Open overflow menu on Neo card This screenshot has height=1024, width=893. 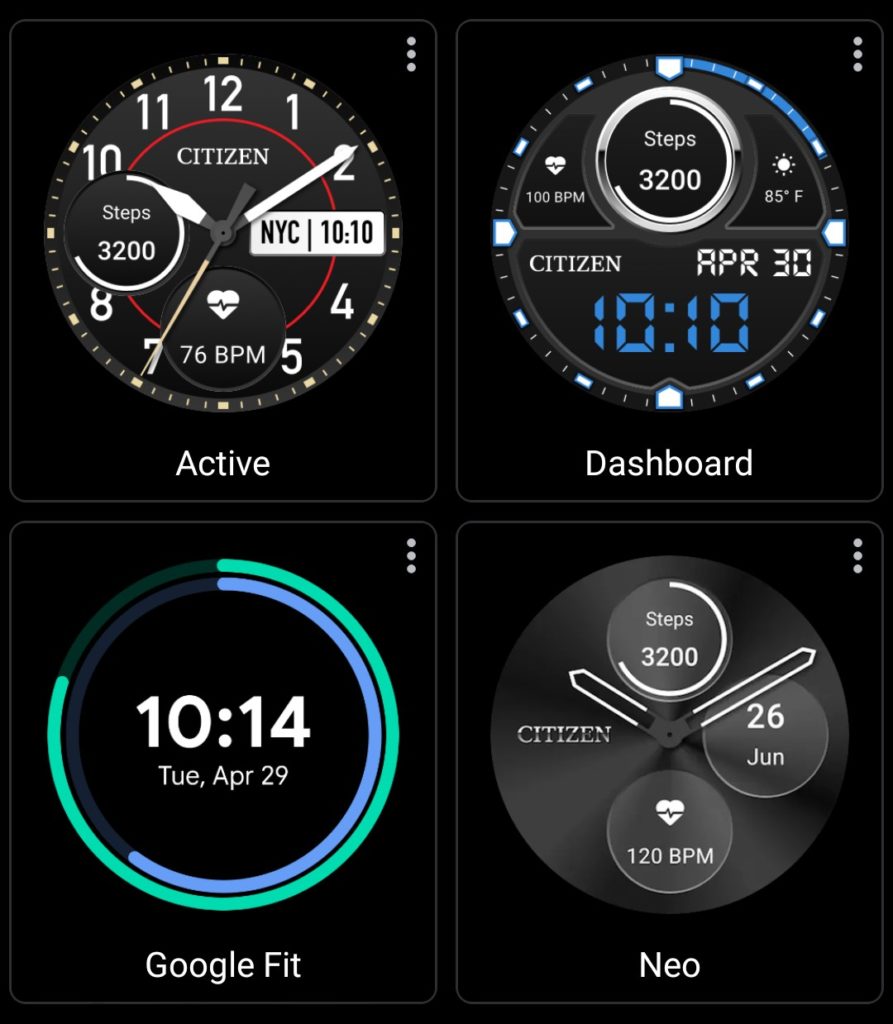(x=857, y=556)
